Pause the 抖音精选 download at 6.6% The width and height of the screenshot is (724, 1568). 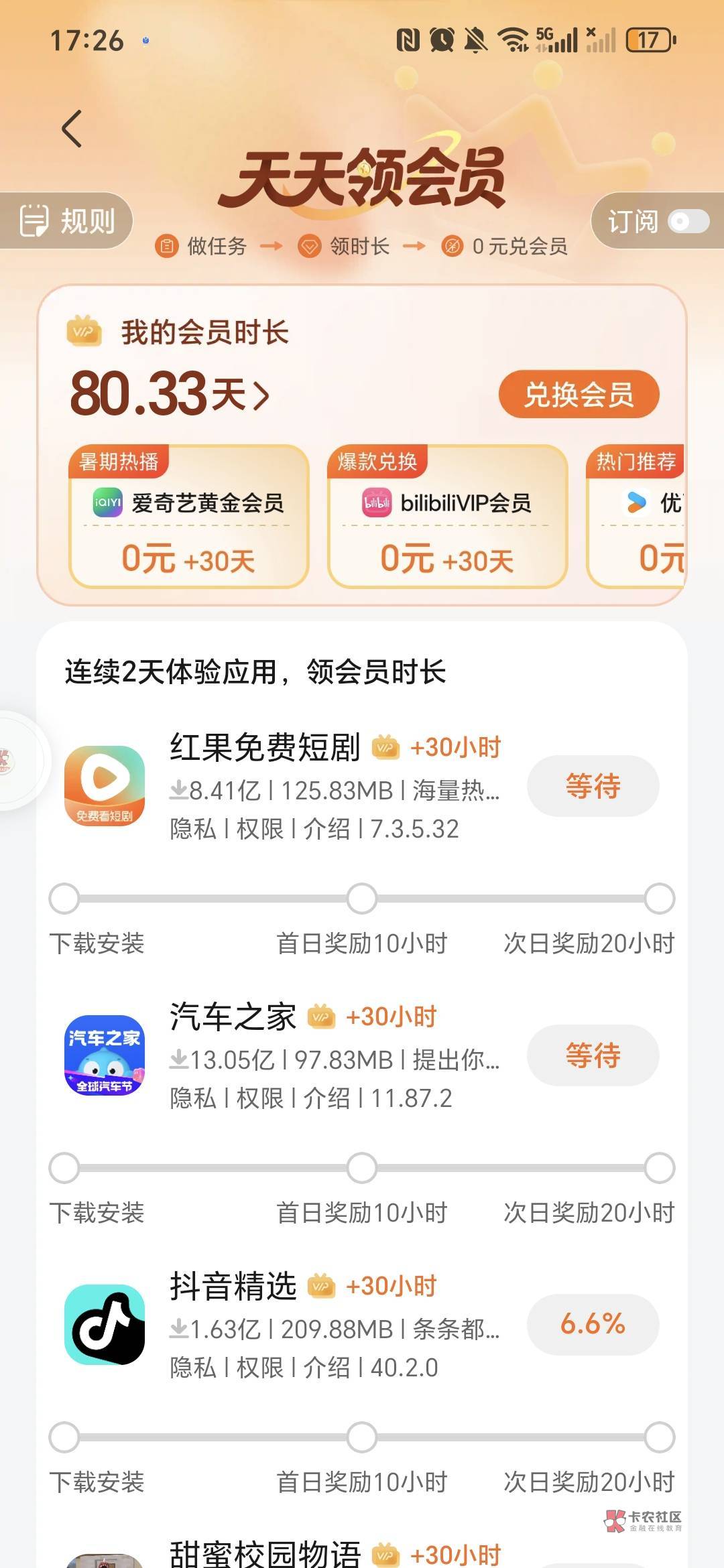[x=593, y=1324]
